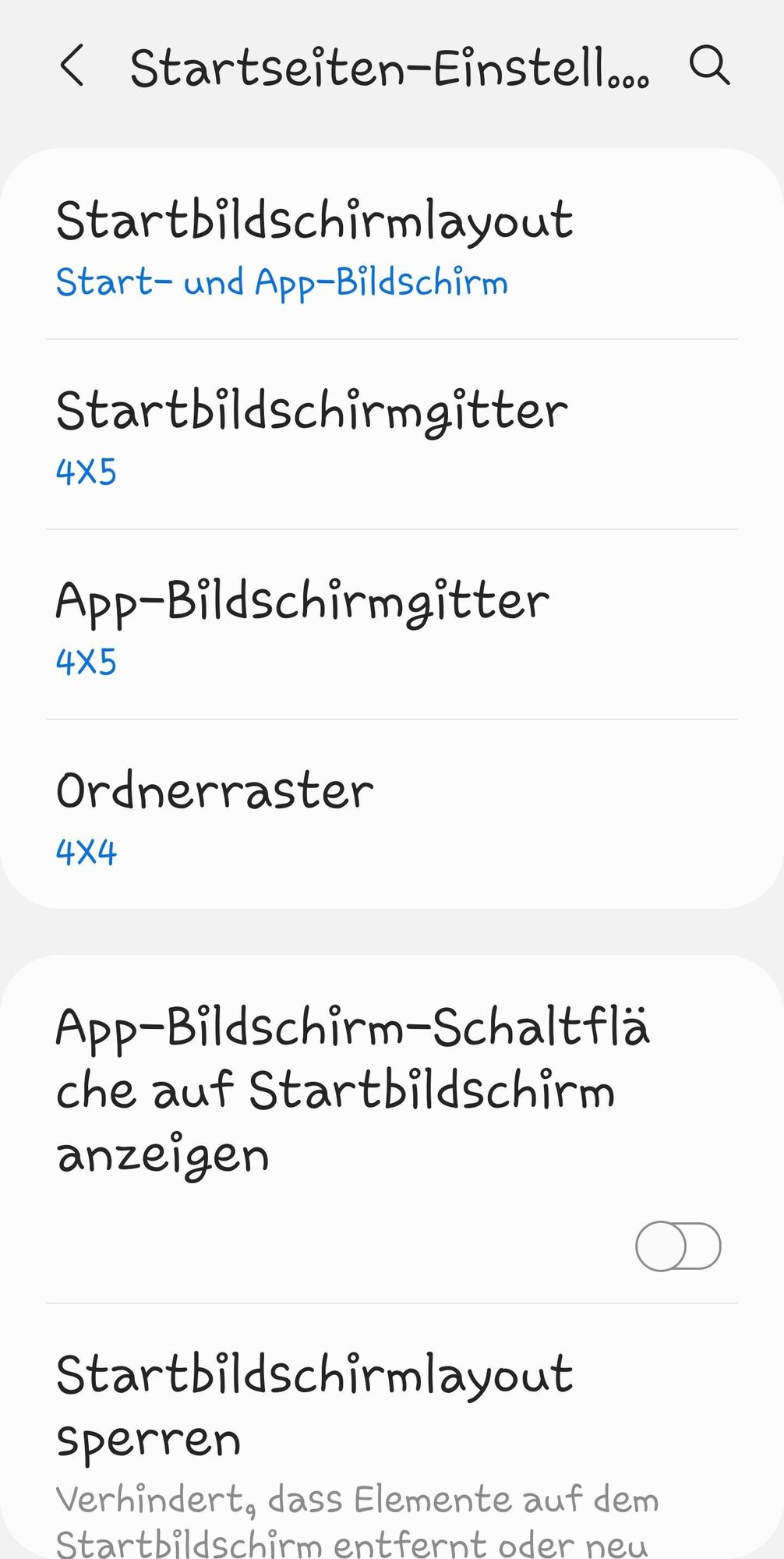Go back from Startseiten-Einstellungen
Viewport: 784px width, 1559px height.
pos(72,65)
